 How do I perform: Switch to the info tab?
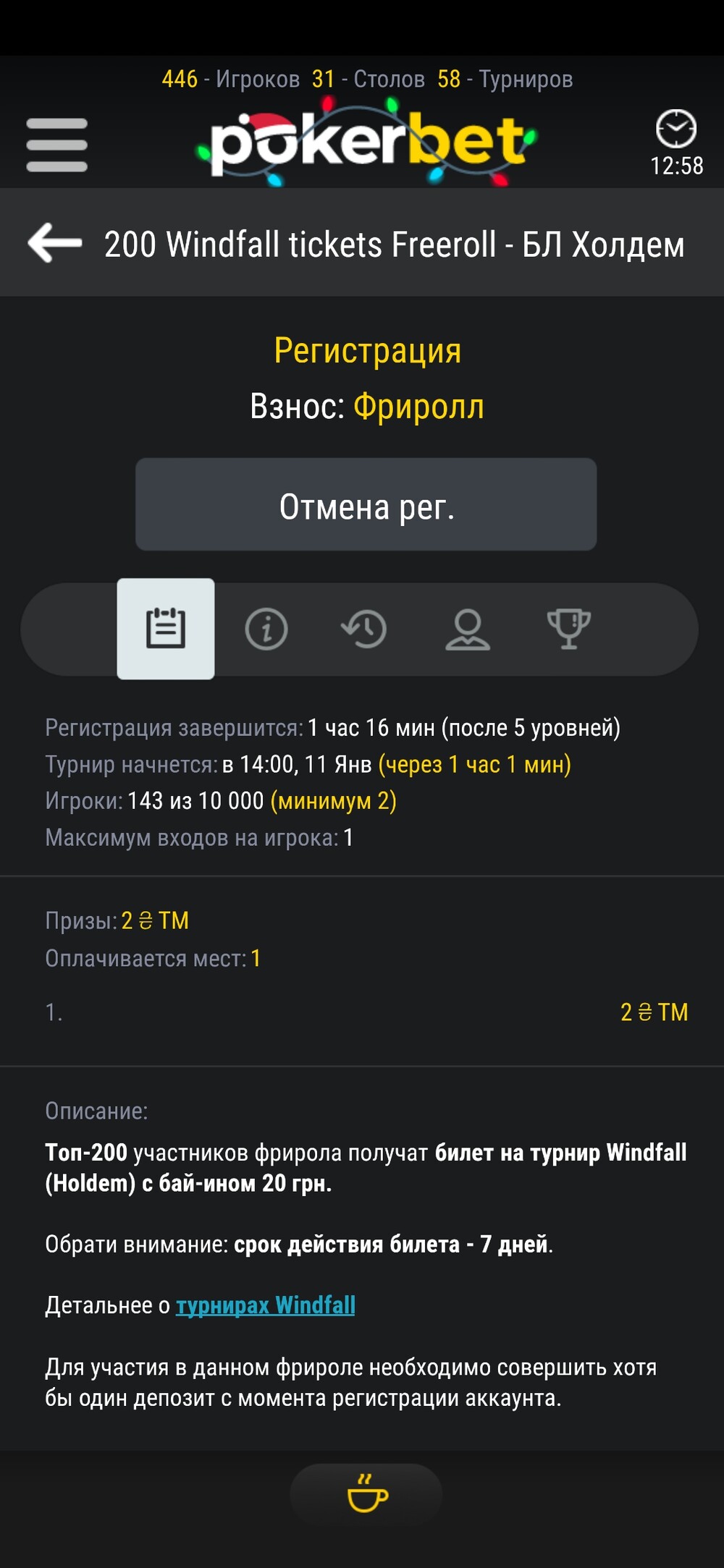tap(266, 629)
